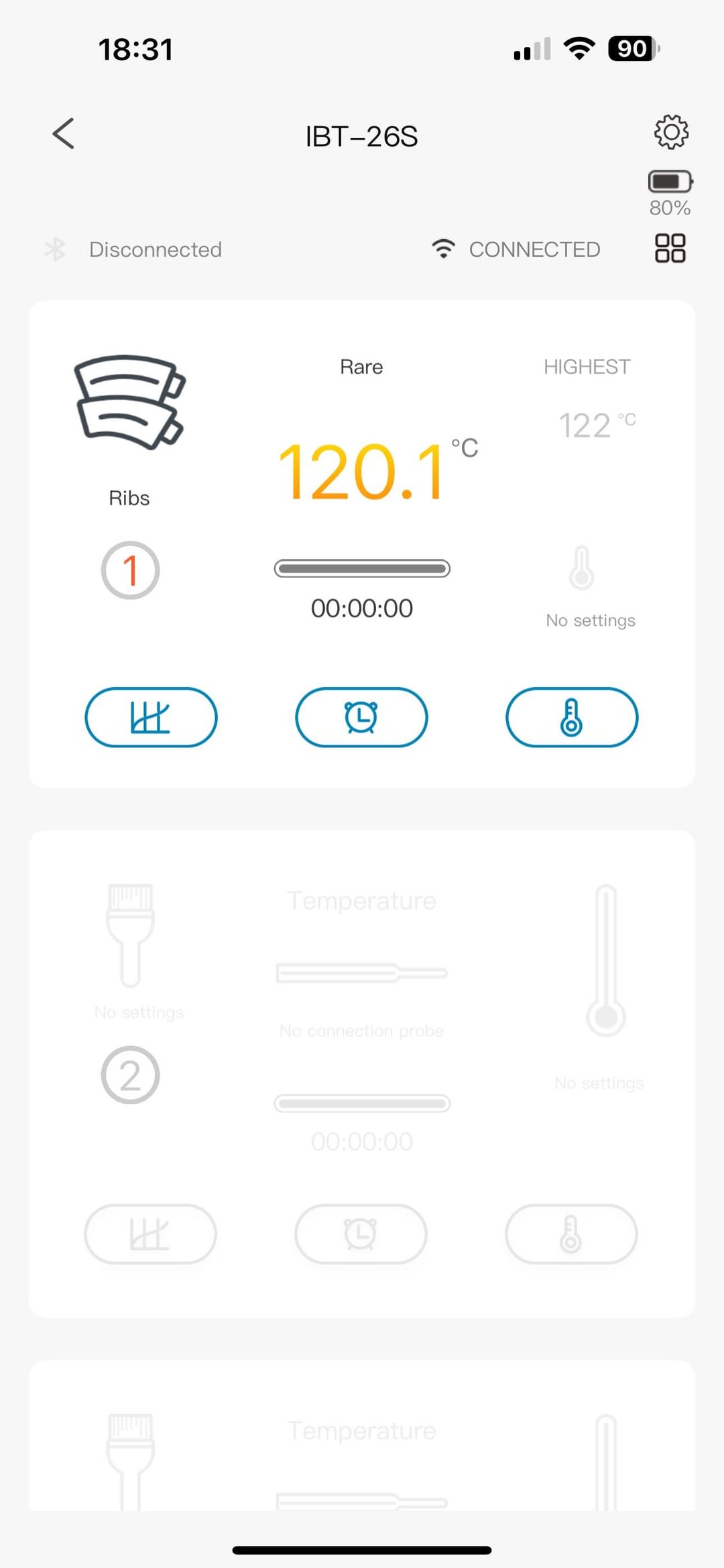Screen dimensions: 724x1568
Task: Set the target temperature for probe 1
Action: coord(571,717)
